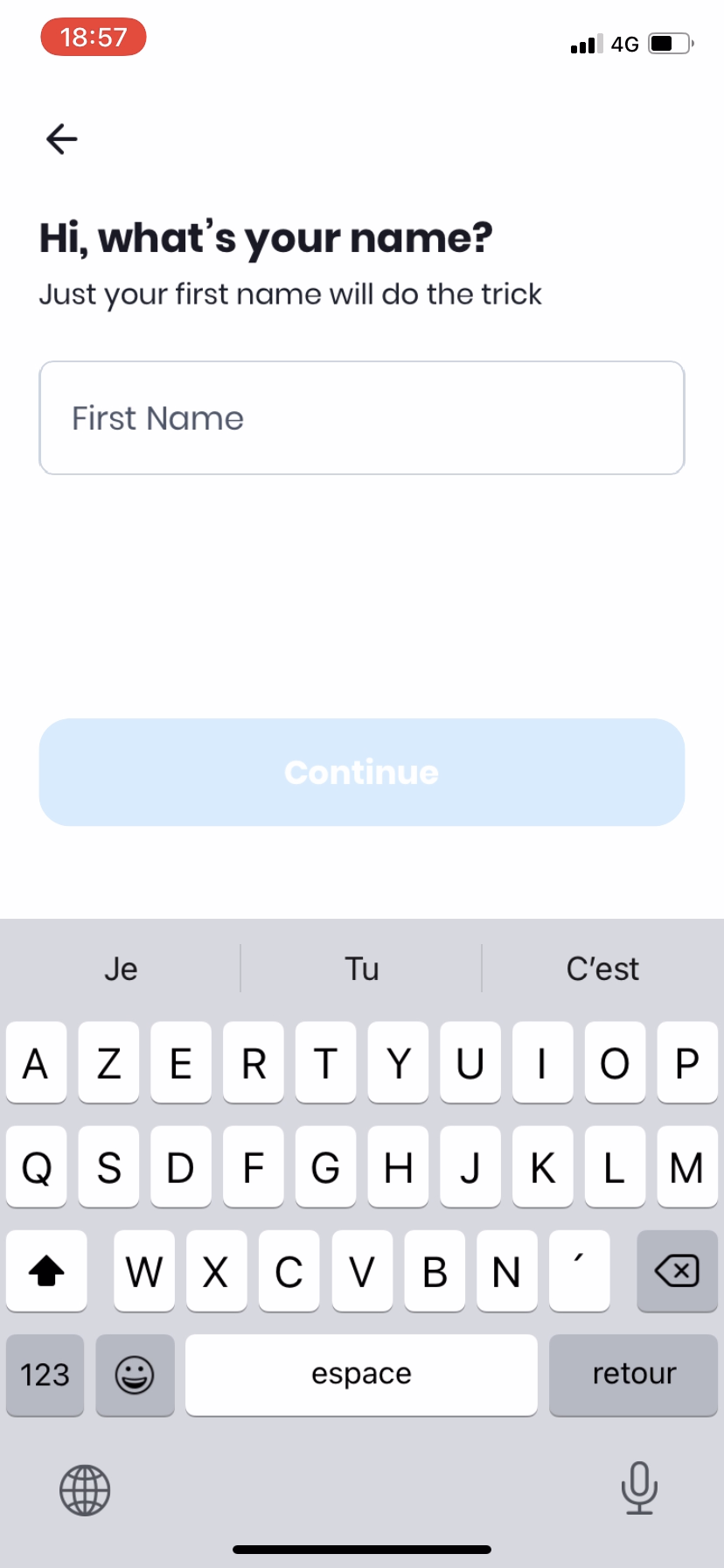Select the predictive suggestion 'Je'
Screen dimensions: 724x1568
[121, 968]
